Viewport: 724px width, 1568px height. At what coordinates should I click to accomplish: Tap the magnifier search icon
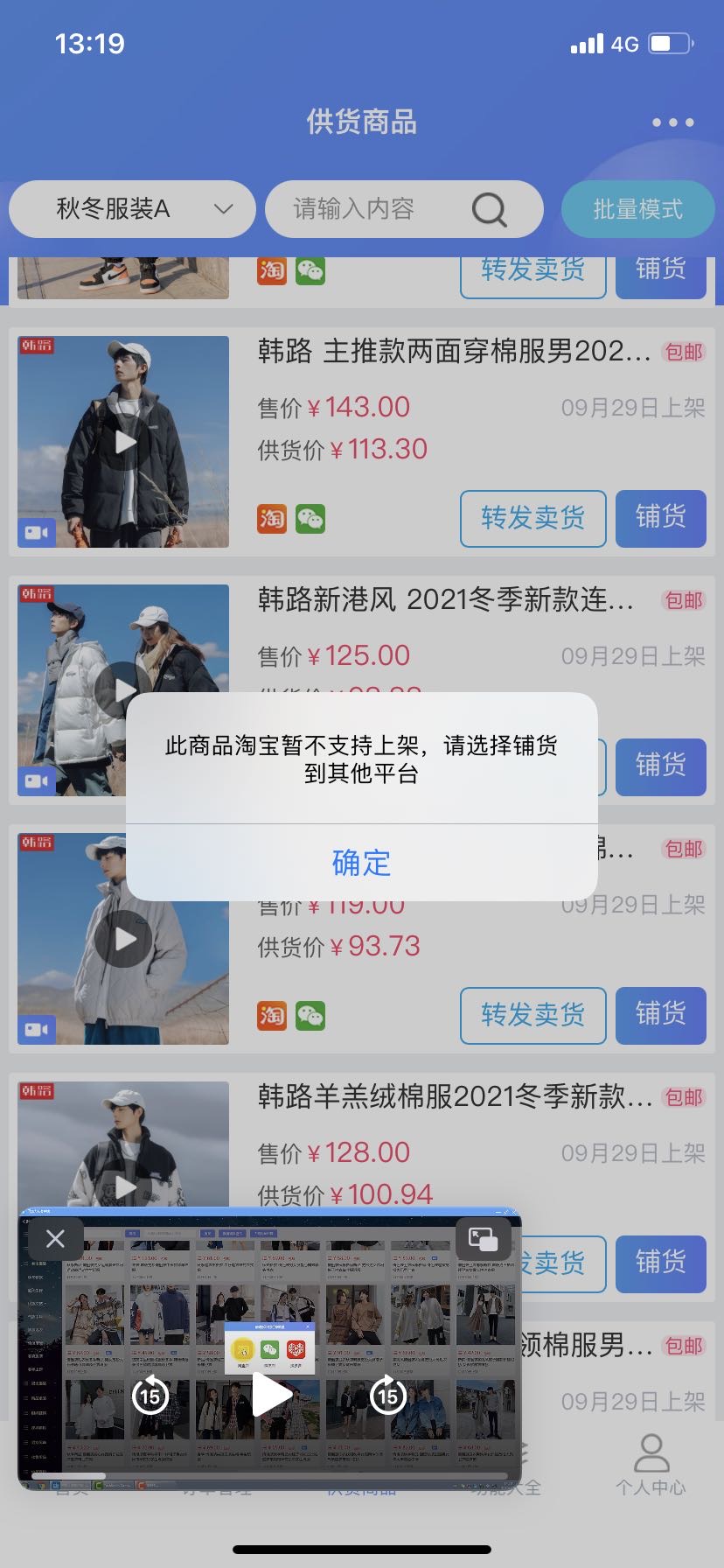(x=489, y=210)
